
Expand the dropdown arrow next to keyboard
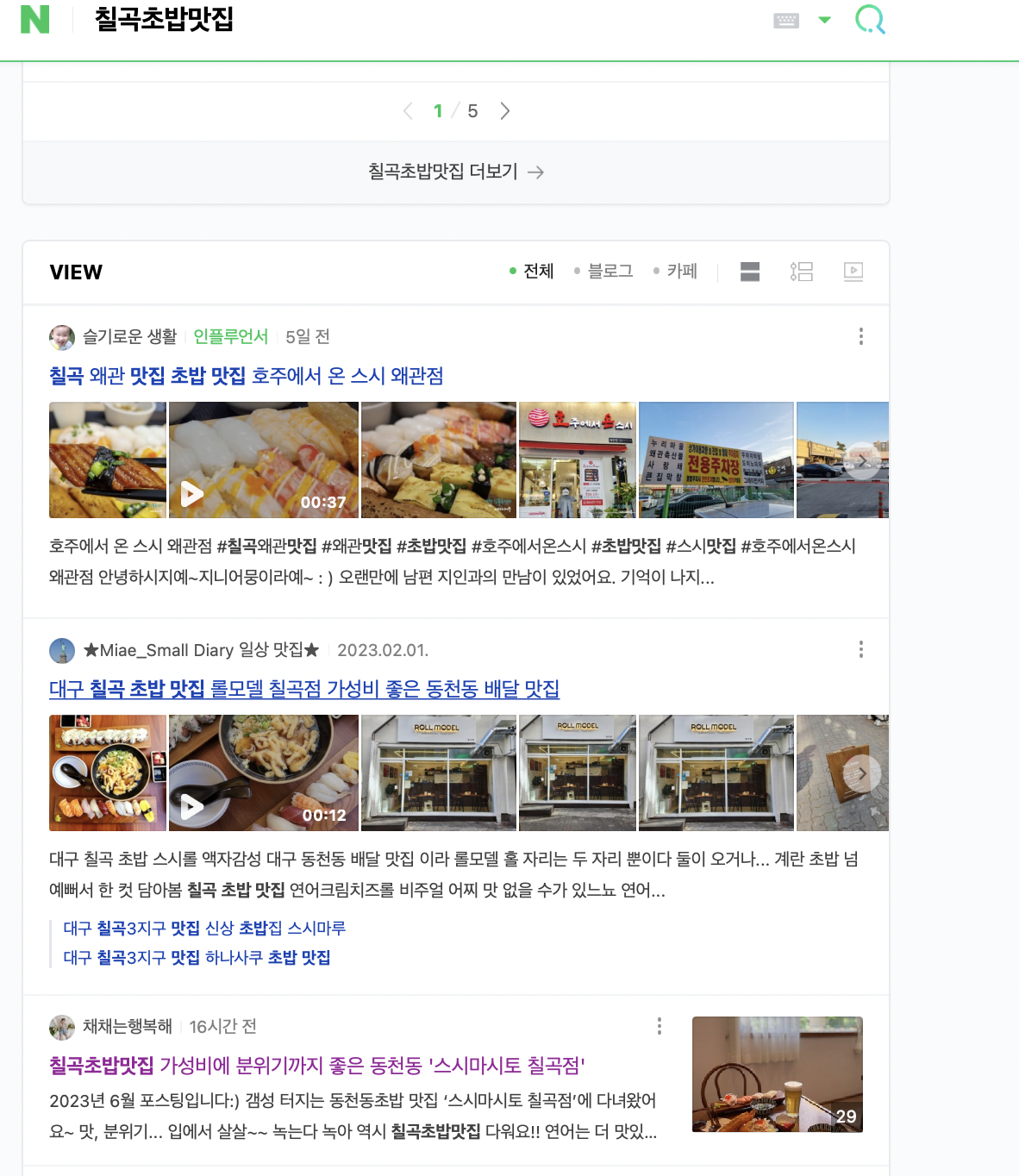[824, 20]
